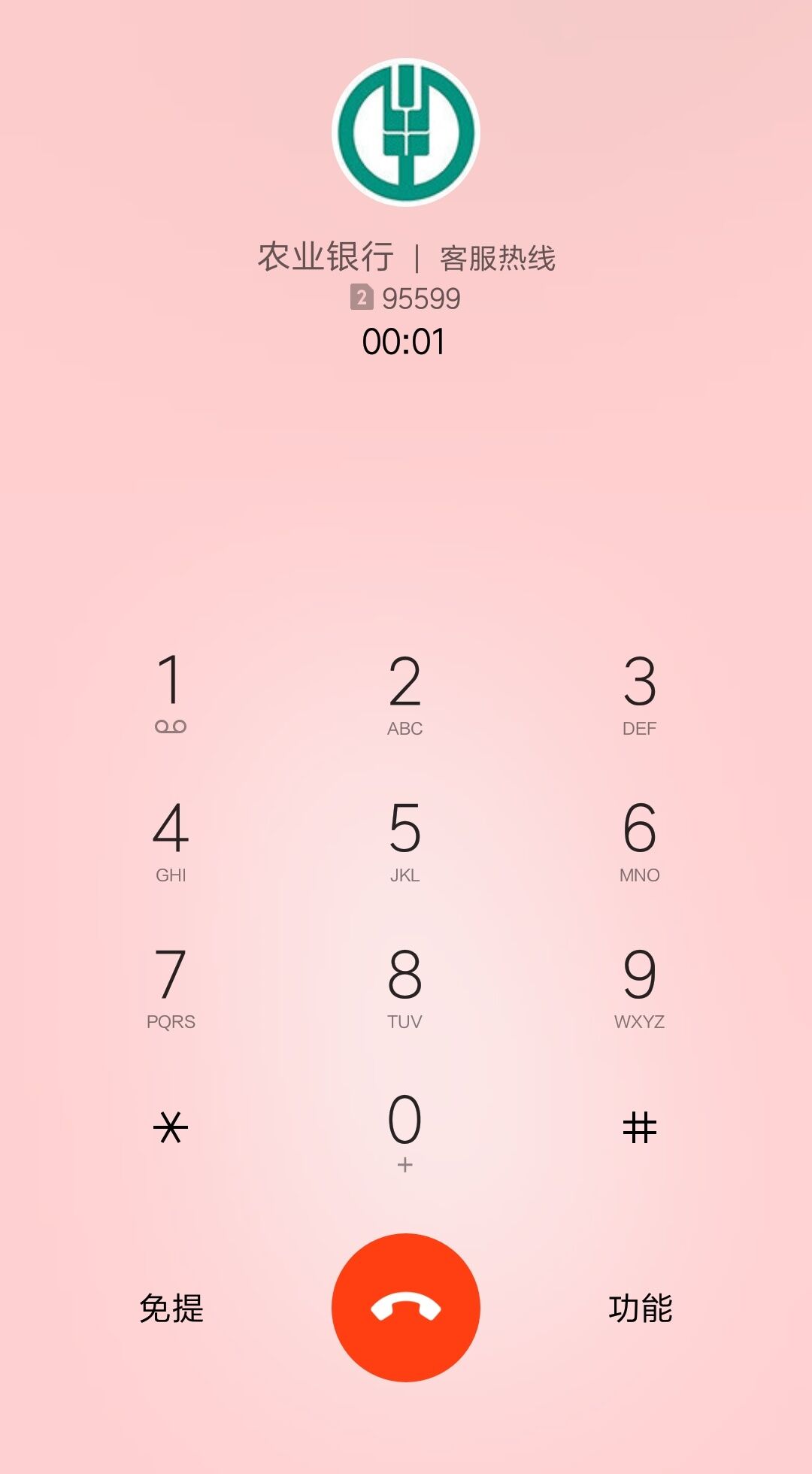
Task: Tap the star key
Action: 171,1128
